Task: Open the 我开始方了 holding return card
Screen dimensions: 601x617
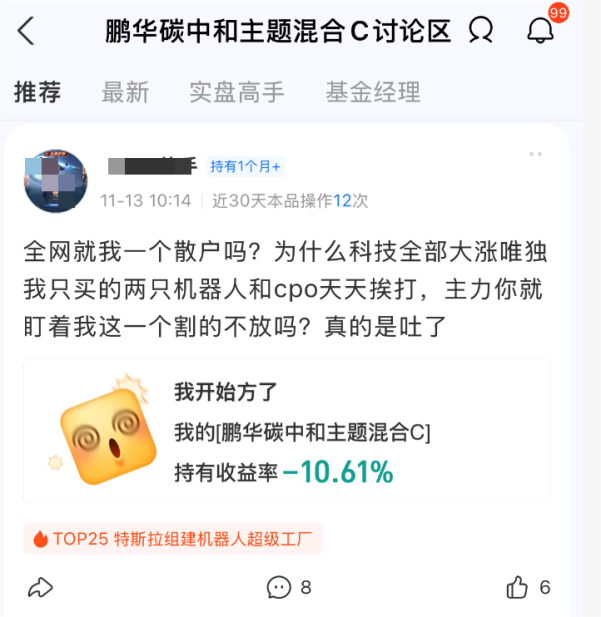Action: click(x=287, y=431)
